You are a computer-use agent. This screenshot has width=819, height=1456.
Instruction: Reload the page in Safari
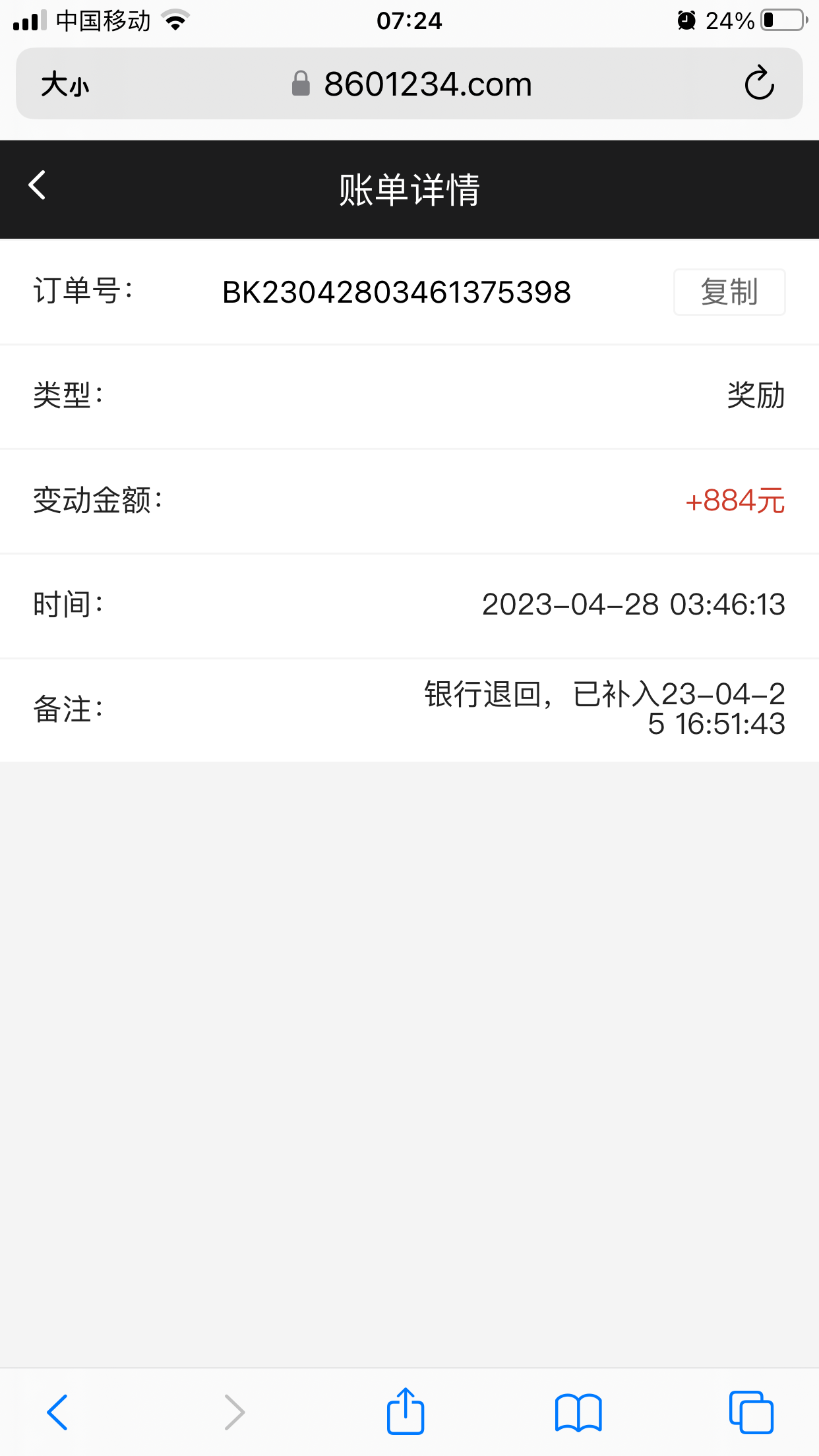pyautogui.click(x=759, y=84)
